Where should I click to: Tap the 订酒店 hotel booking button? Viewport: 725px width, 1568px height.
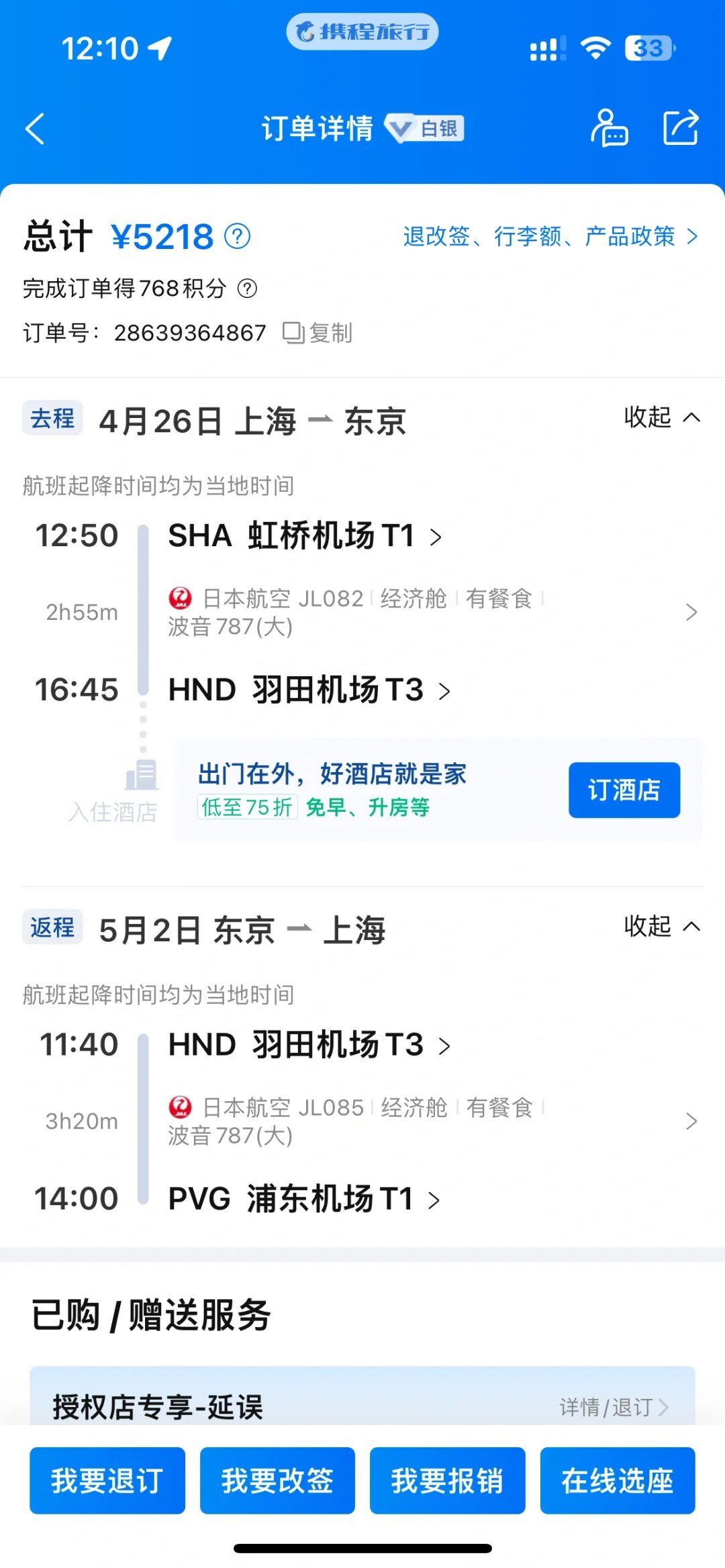(x=623, y=790)
